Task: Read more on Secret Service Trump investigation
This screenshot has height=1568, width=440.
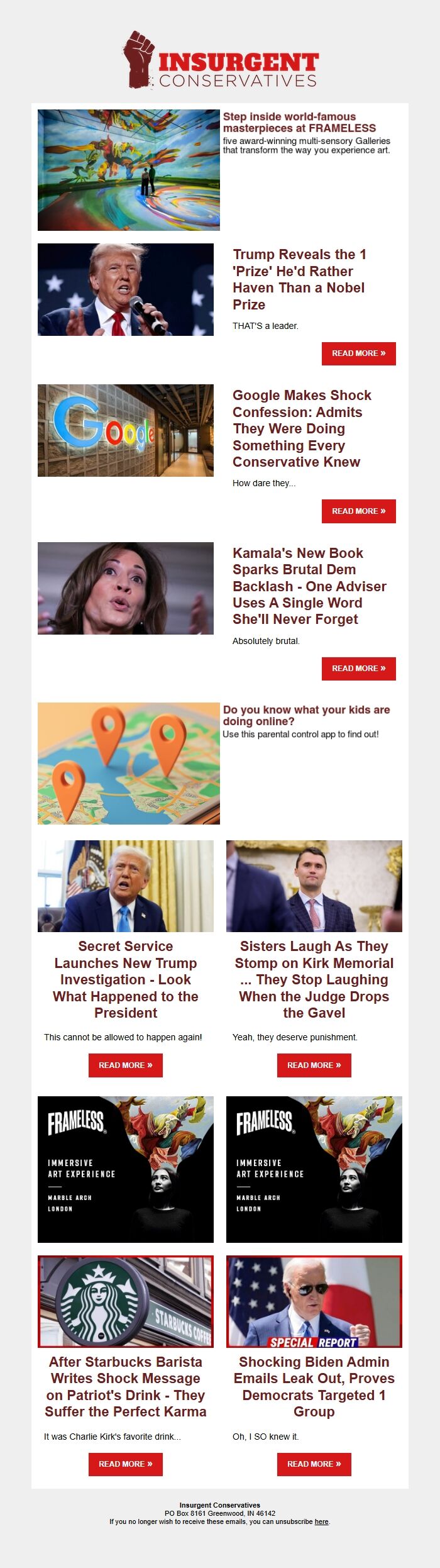Action: 125,1065
